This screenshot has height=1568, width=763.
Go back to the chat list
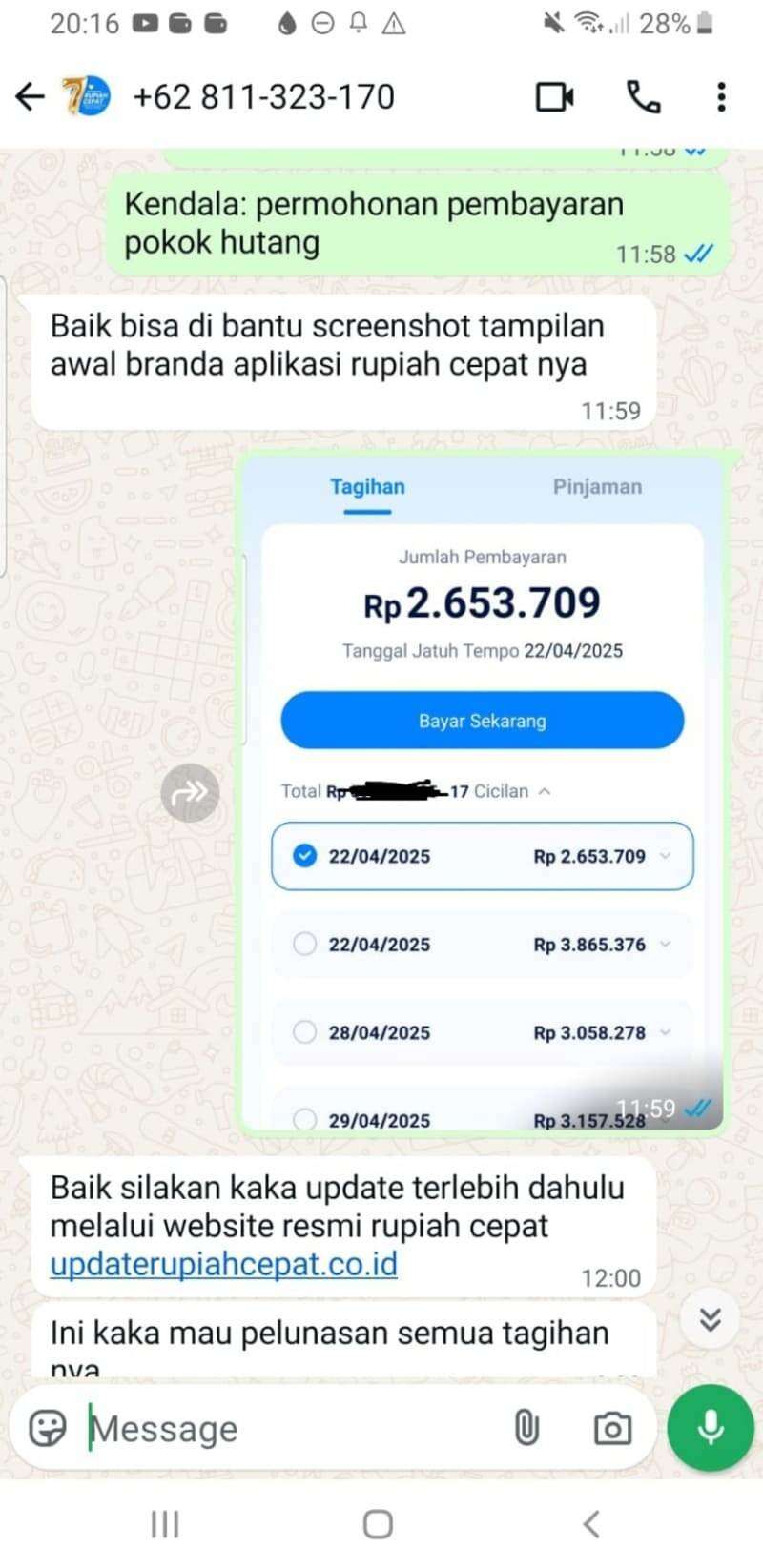coord(31,96)
